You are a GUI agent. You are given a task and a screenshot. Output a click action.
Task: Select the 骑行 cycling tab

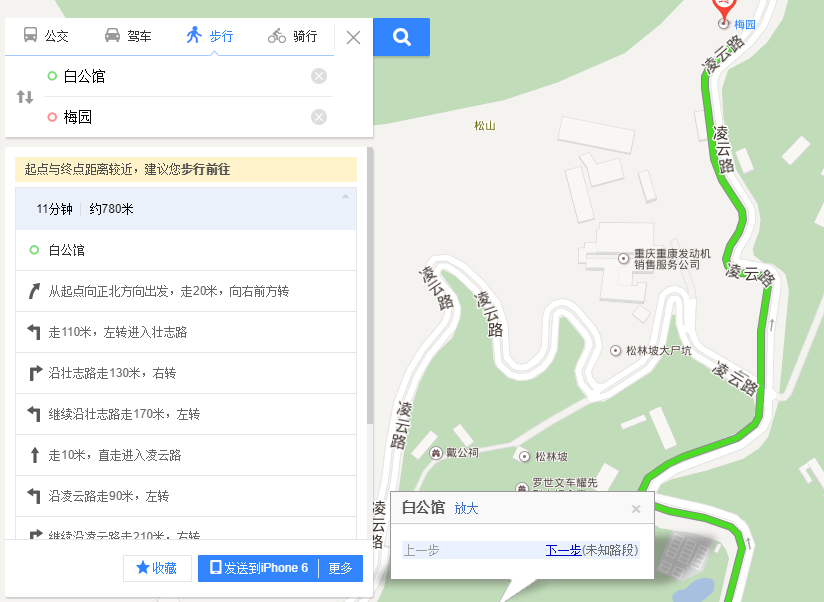[x=293, y=36]
